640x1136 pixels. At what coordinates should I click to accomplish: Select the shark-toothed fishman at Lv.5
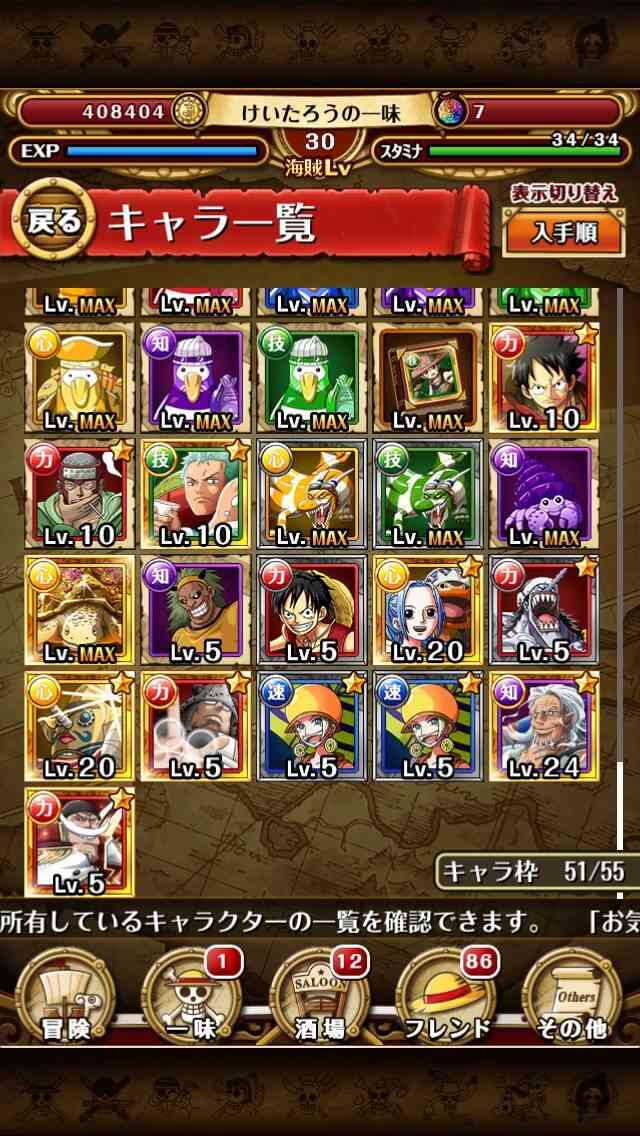click(544, 610)
